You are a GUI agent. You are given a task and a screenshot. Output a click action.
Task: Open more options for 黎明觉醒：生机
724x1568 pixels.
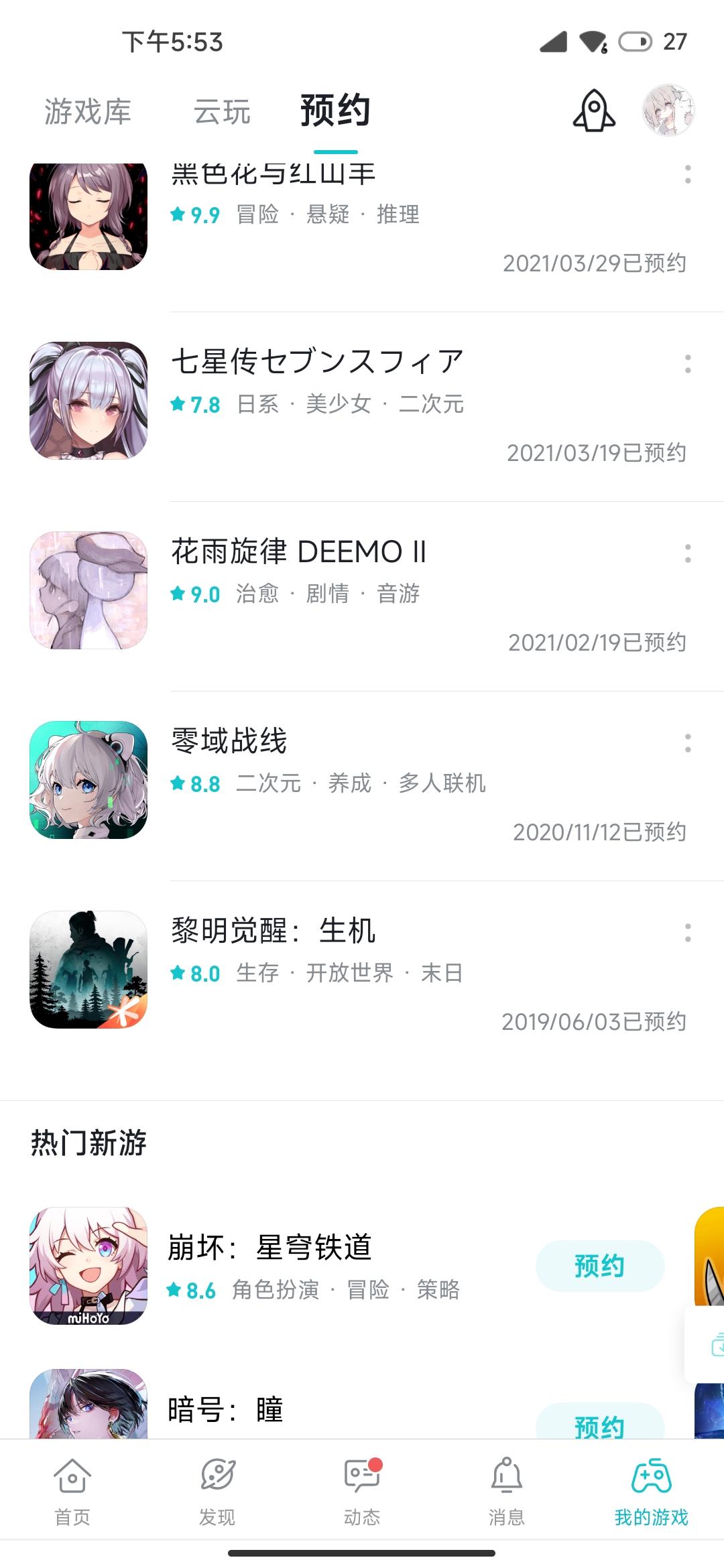[688, 933]
